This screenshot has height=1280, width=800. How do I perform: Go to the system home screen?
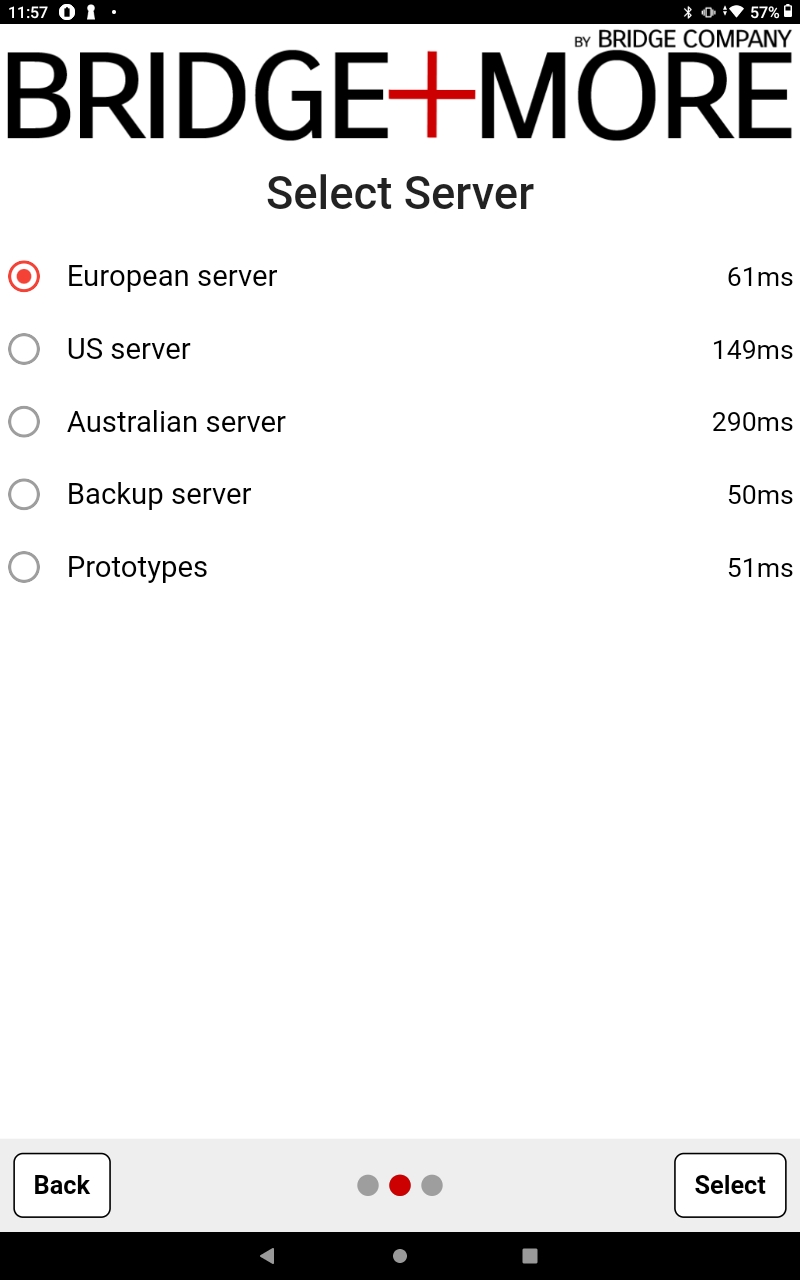pyautogui.click(x=400, y=1256)
